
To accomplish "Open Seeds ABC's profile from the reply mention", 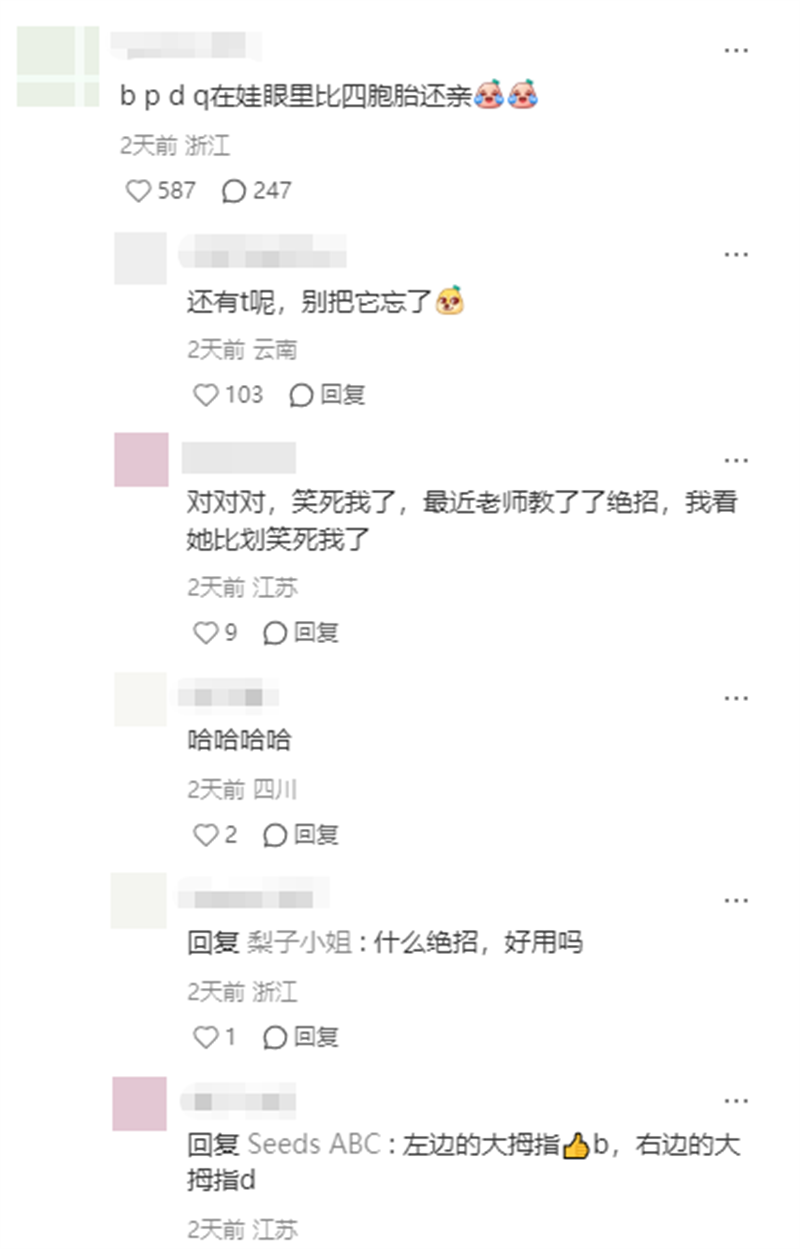I will [x=313, y=1144].
